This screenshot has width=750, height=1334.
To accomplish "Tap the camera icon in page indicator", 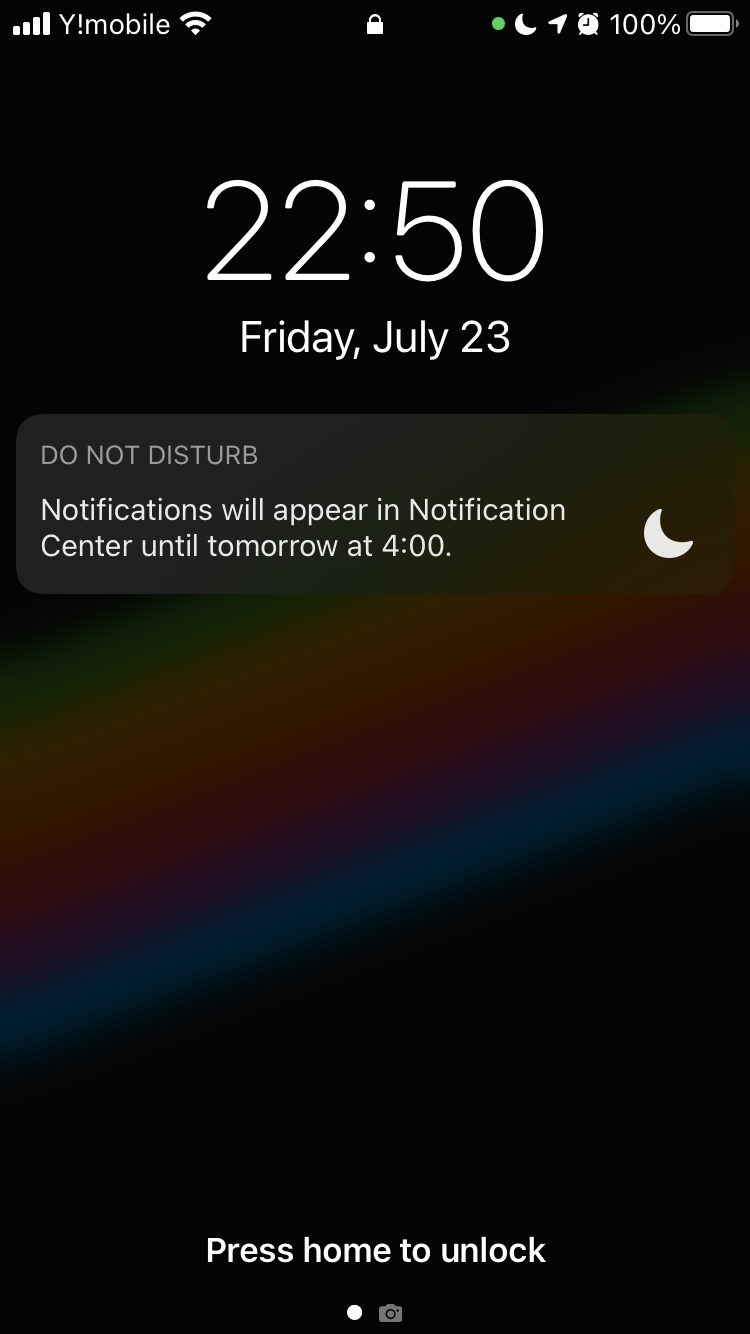I will coord(391,1313).
